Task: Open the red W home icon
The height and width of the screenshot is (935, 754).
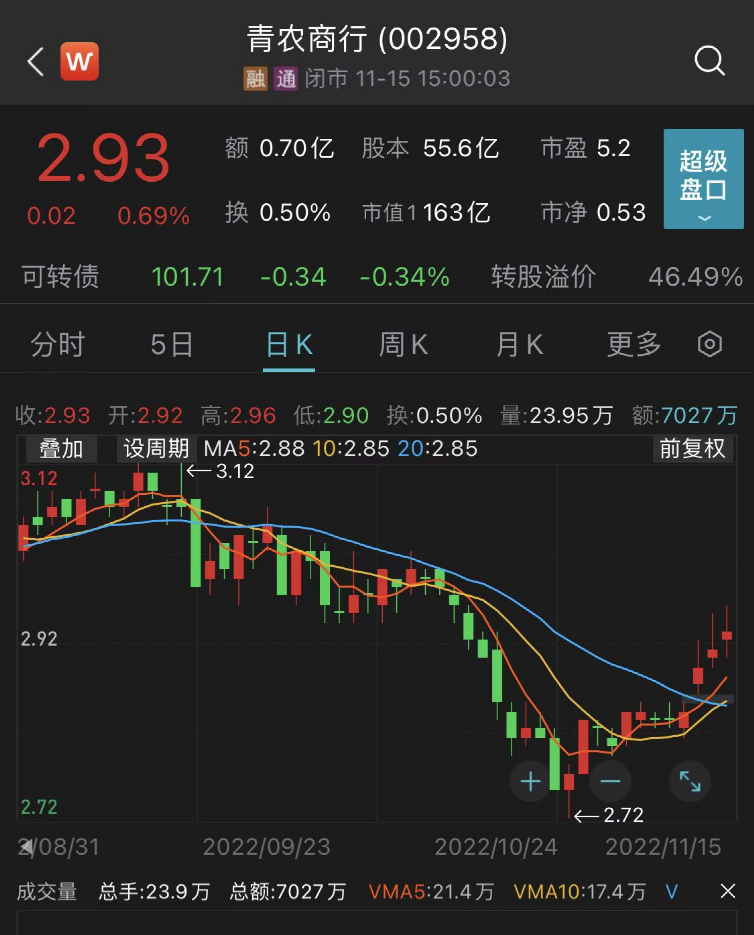Action: coord(79,62)
